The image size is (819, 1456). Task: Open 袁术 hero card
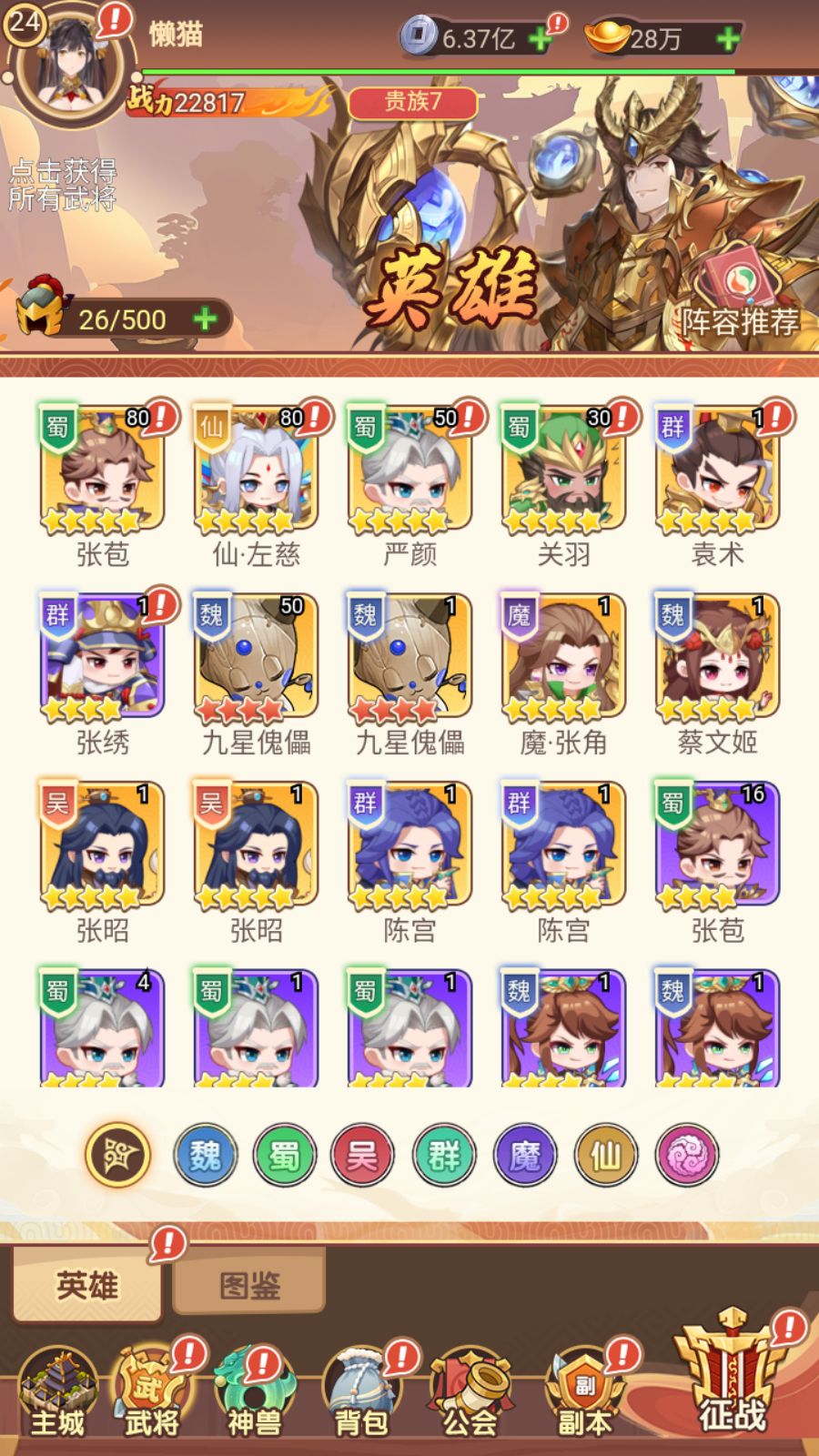pos(717,469)
